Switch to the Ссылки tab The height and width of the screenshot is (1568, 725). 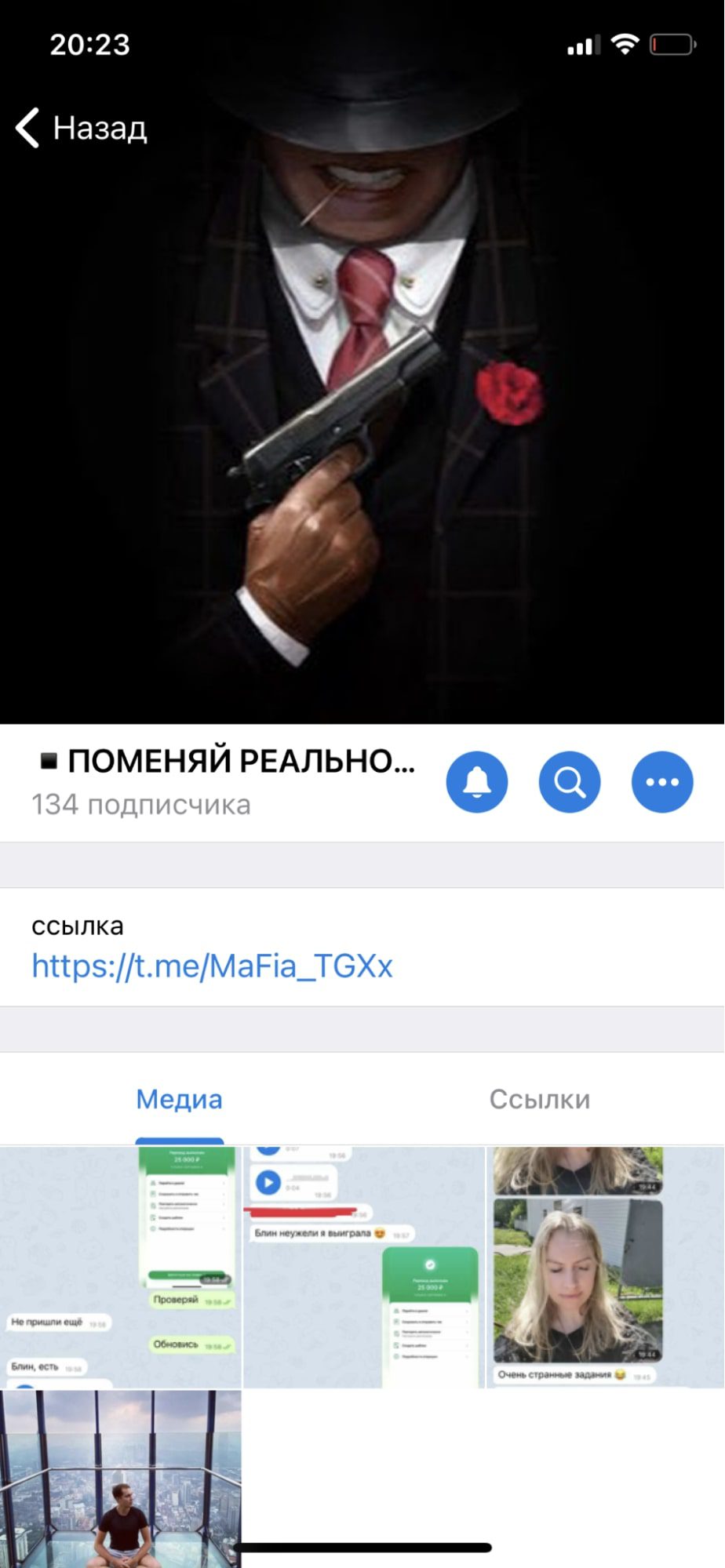point(539,1099)
